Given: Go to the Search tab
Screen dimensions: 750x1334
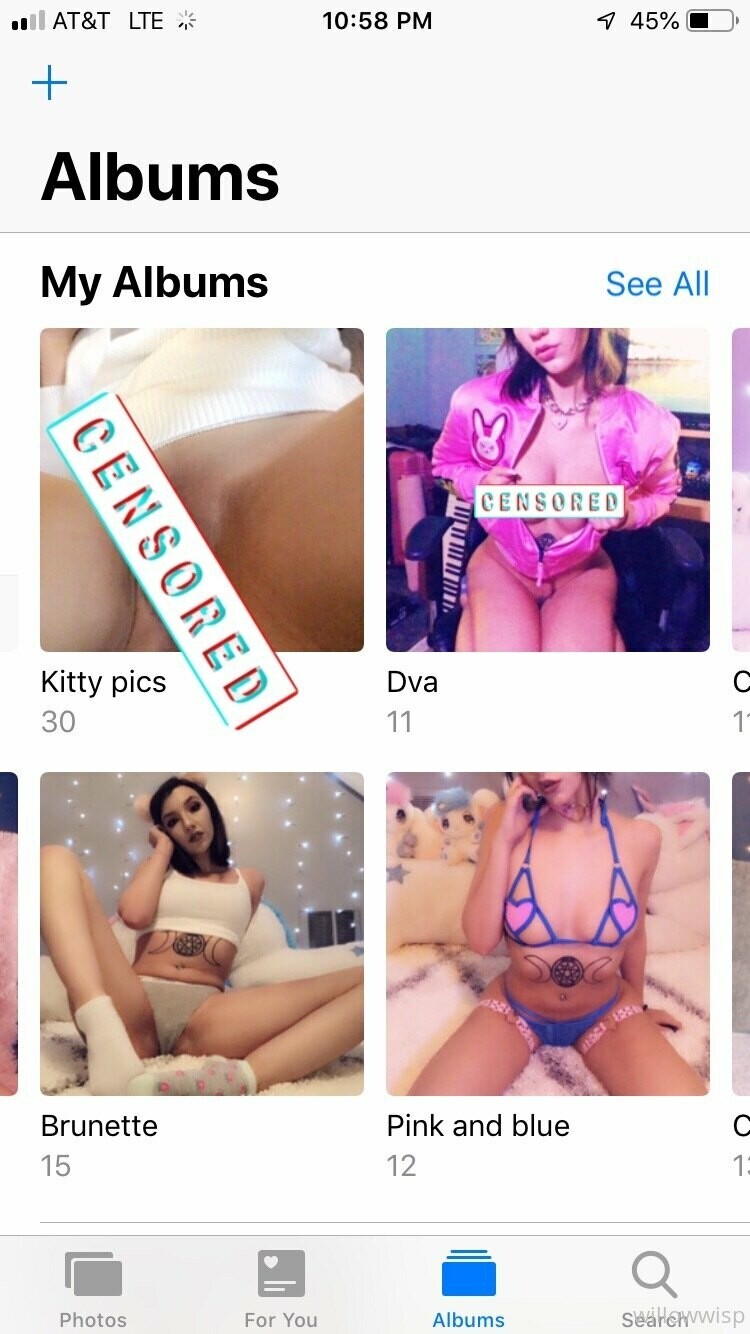Looking at the screenshot, I should coord(655,1289).
